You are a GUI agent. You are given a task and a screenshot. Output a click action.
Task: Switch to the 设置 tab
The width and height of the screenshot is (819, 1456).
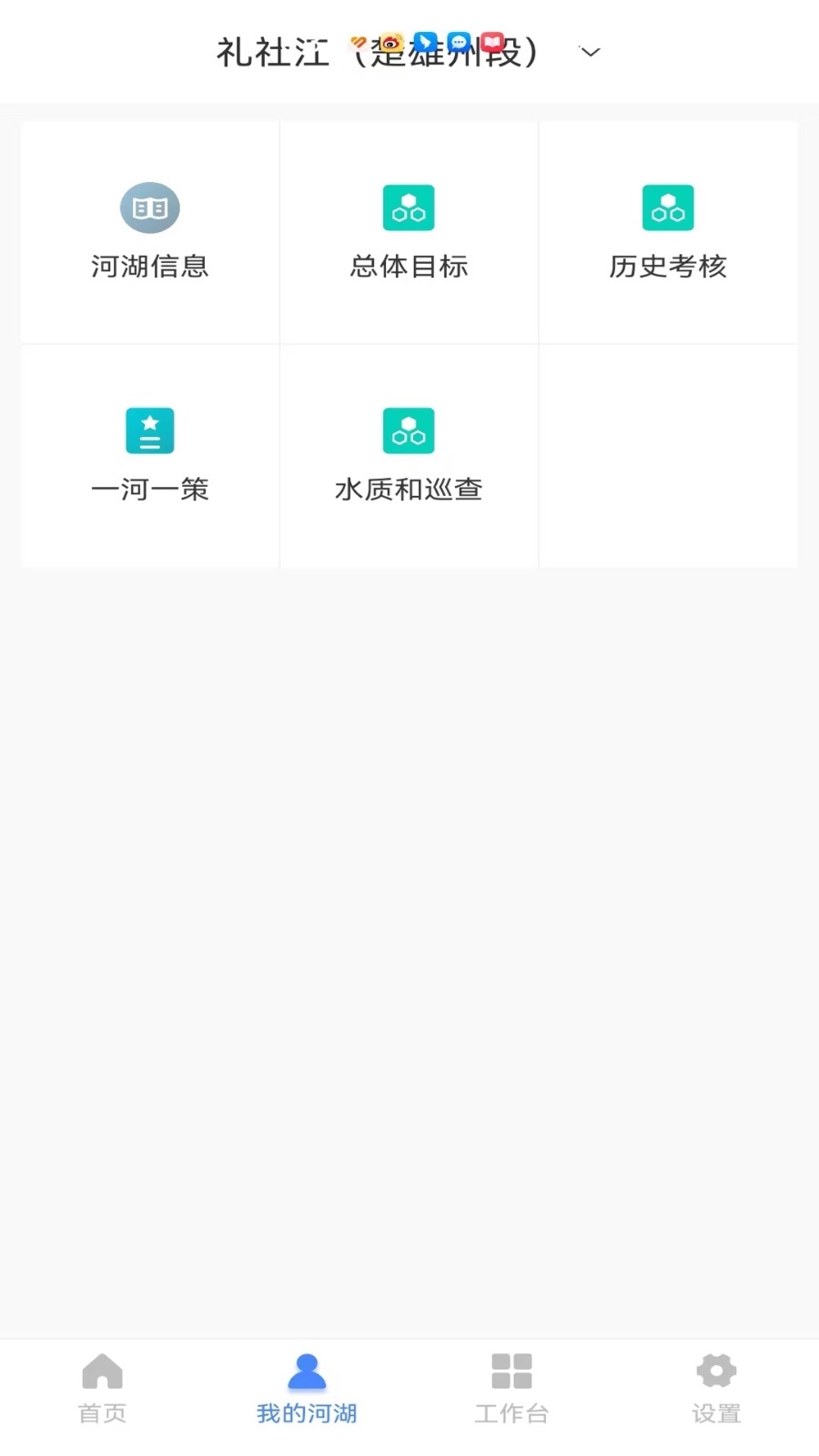716,1388
